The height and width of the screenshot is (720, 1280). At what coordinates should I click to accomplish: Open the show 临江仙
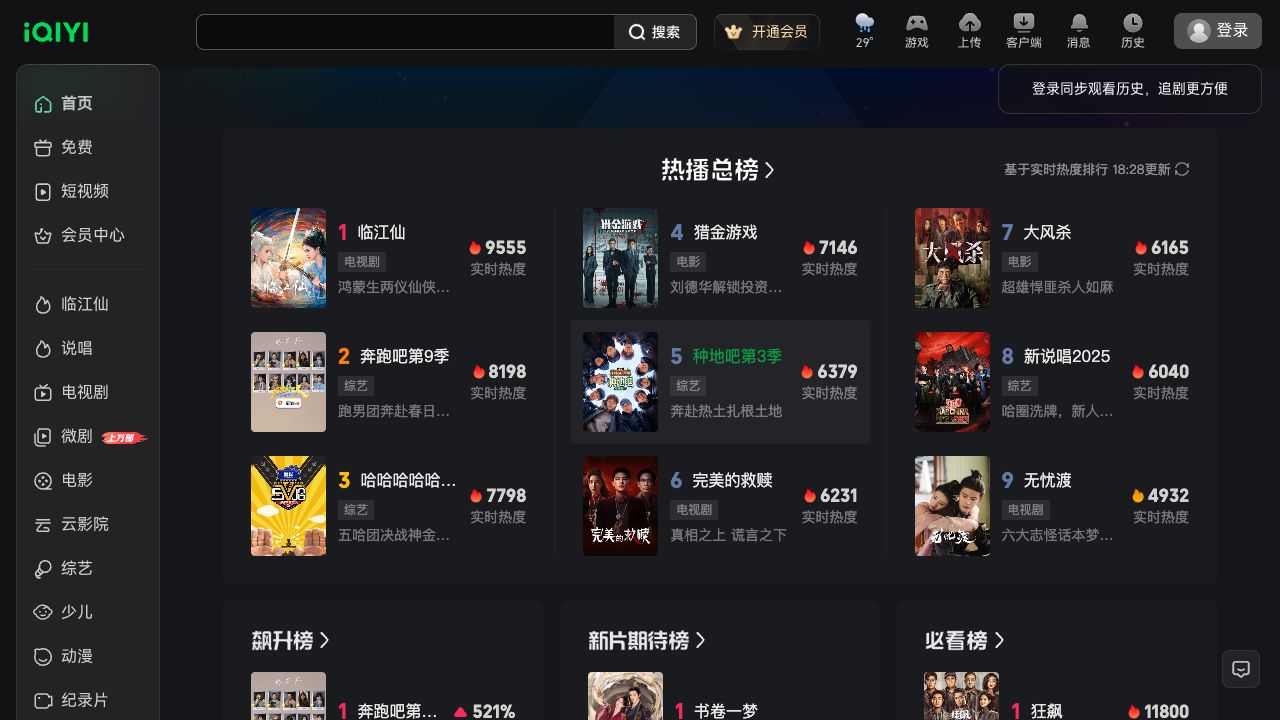click(381, 232)
